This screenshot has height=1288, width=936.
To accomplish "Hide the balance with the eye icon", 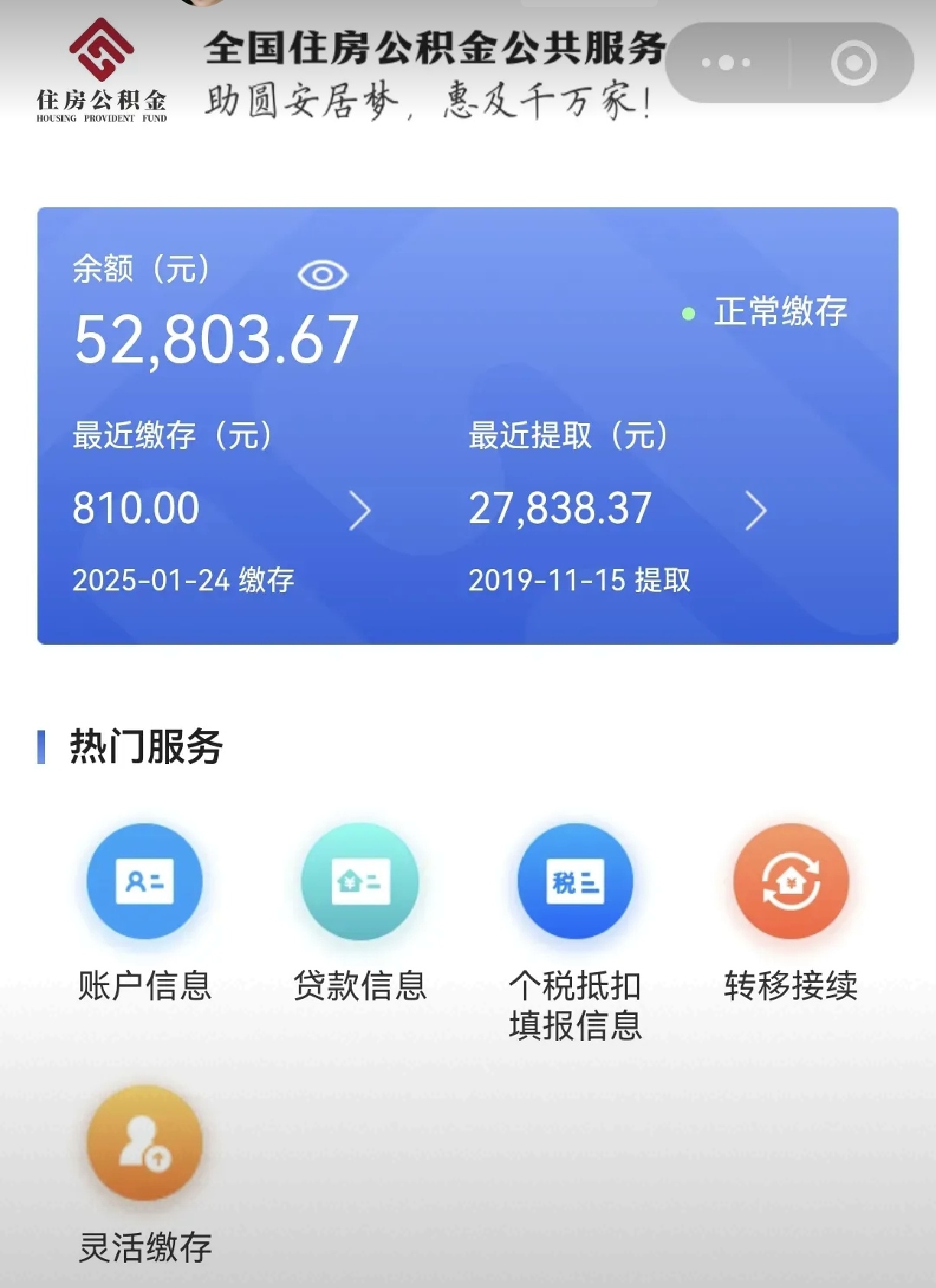I will click(323, 275).
